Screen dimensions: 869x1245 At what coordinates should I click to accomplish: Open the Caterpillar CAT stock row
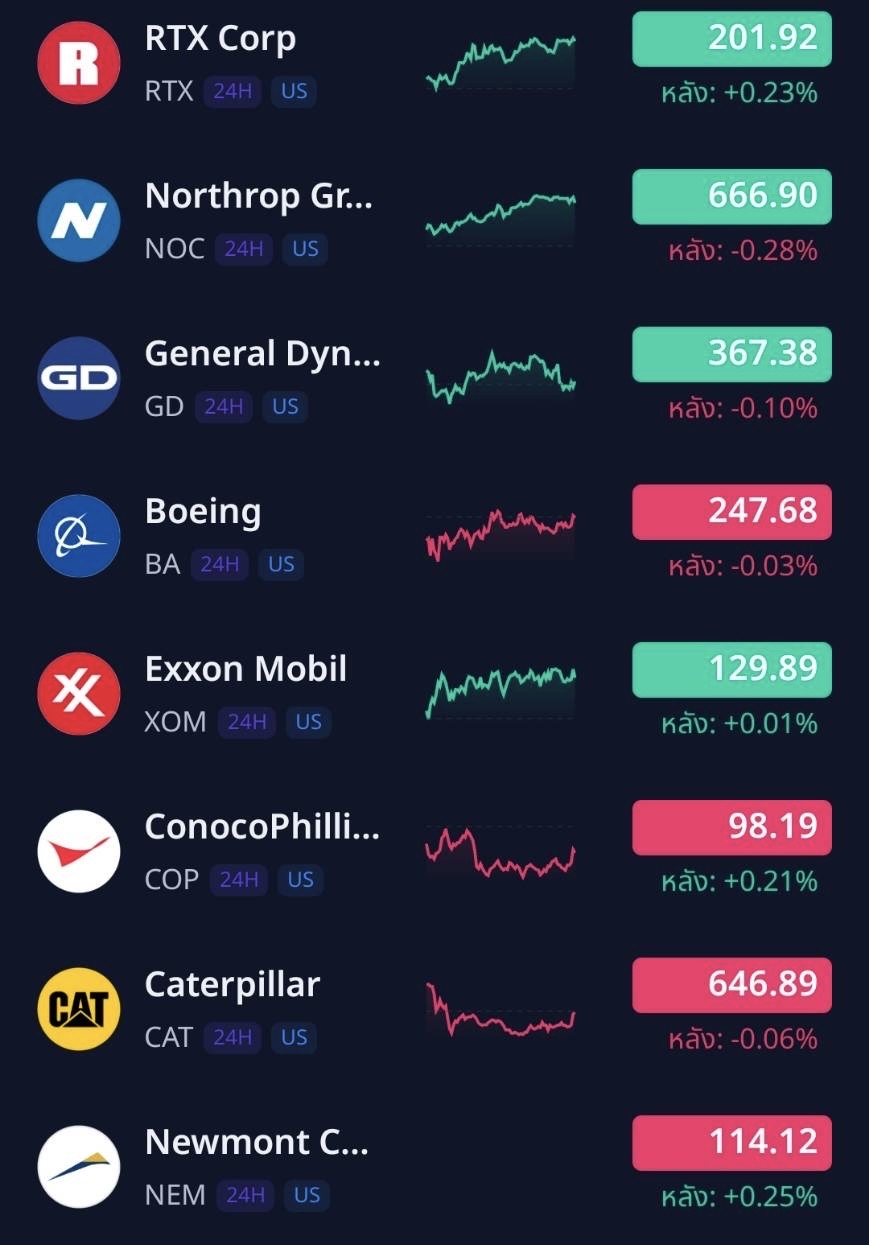434,1010
